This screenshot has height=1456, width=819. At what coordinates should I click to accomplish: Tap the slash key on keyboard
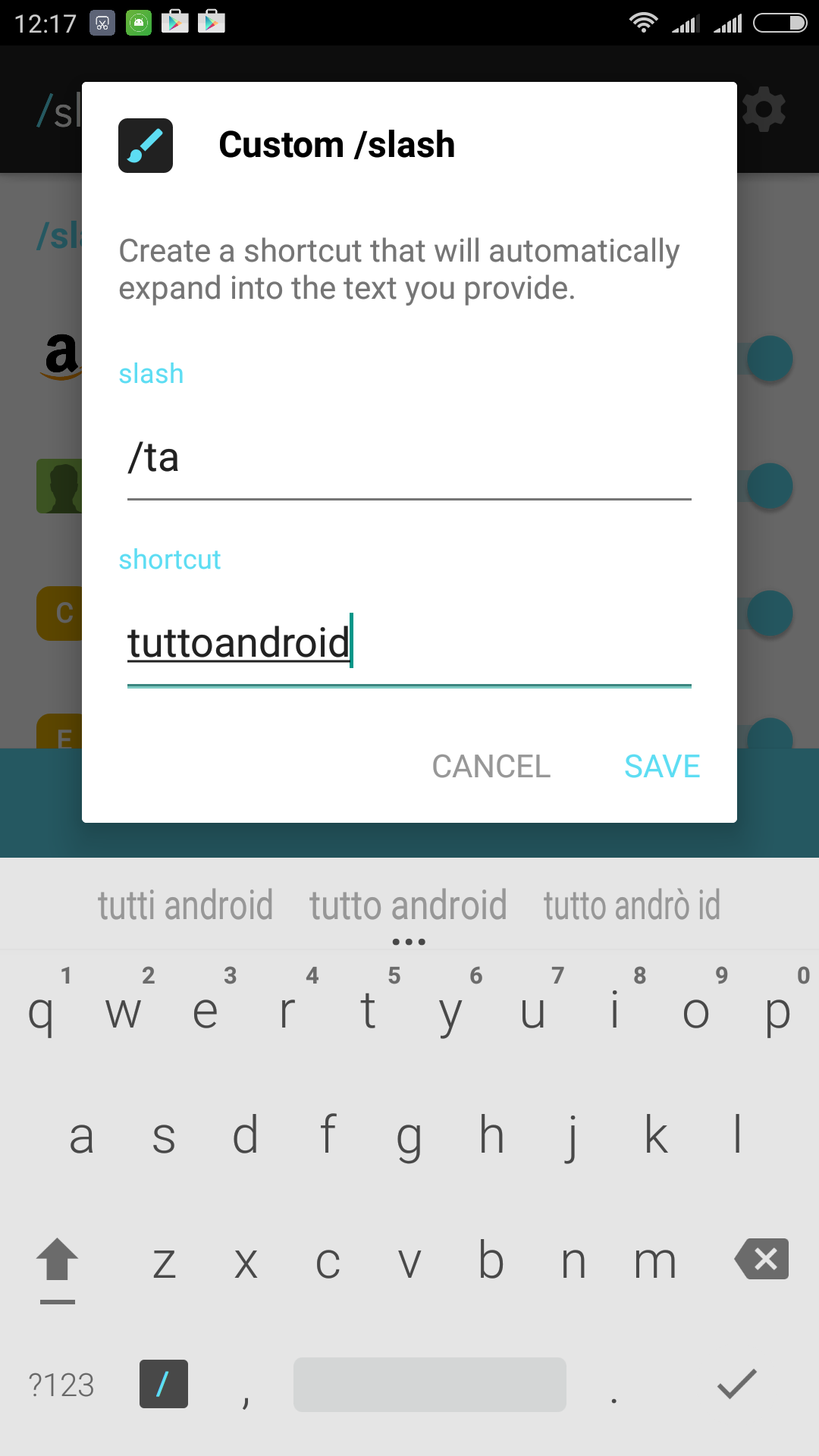pos(164,1384)
